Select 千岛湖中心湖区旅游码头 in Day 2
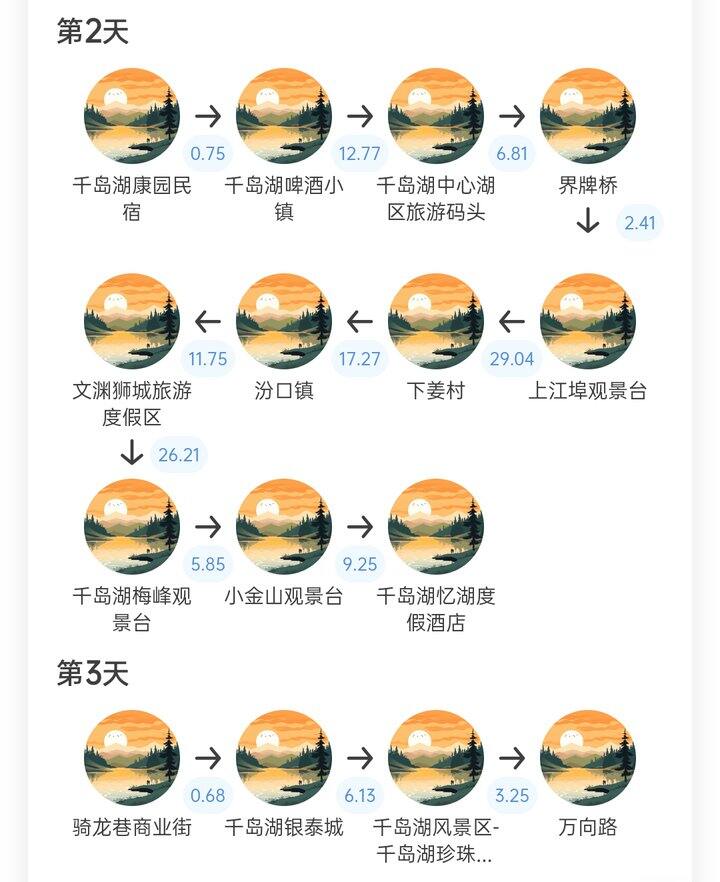The width and height of the screenshot is (720, 882). tap(436, 116)
